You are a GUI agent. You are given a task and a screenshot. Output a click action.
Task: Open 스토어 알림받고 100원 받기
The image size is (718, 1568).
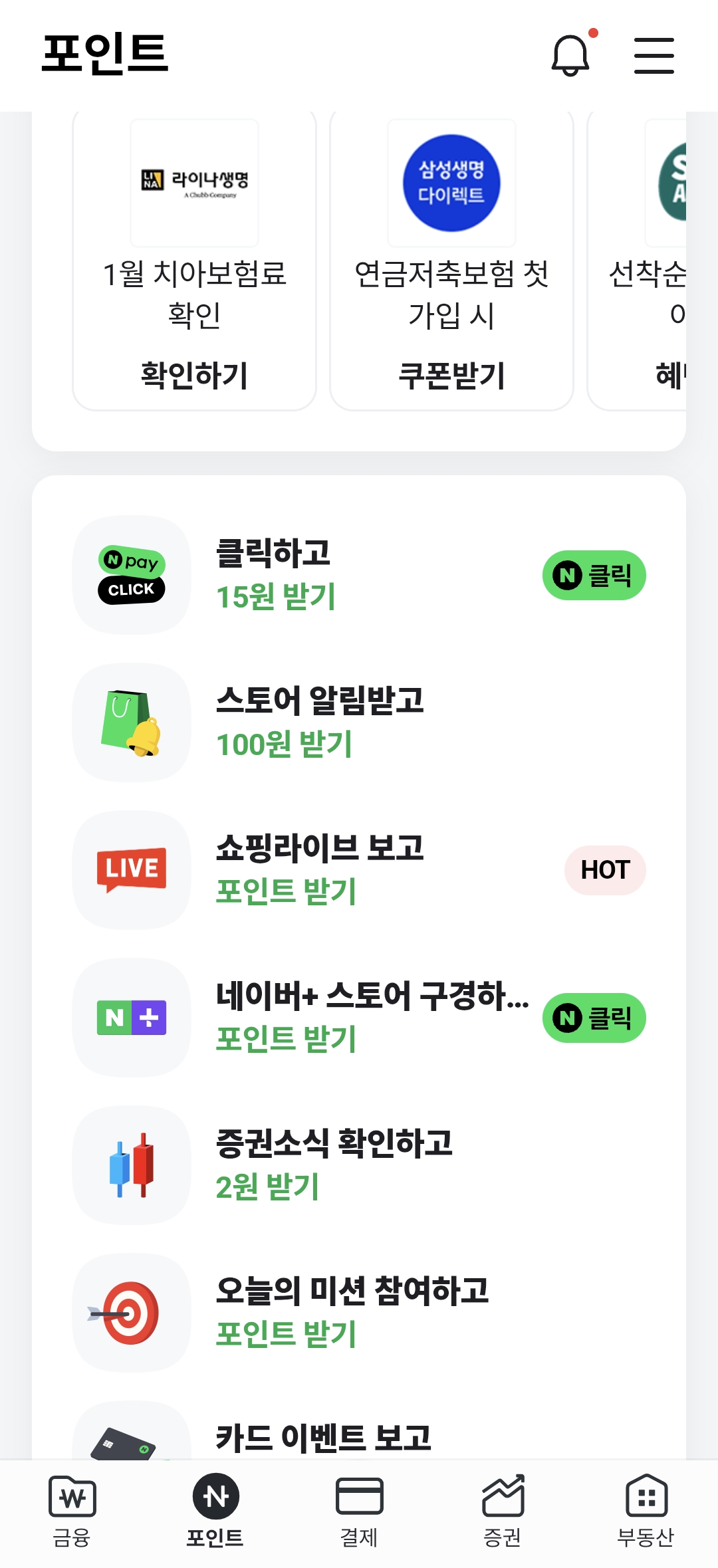coord(359,723)
